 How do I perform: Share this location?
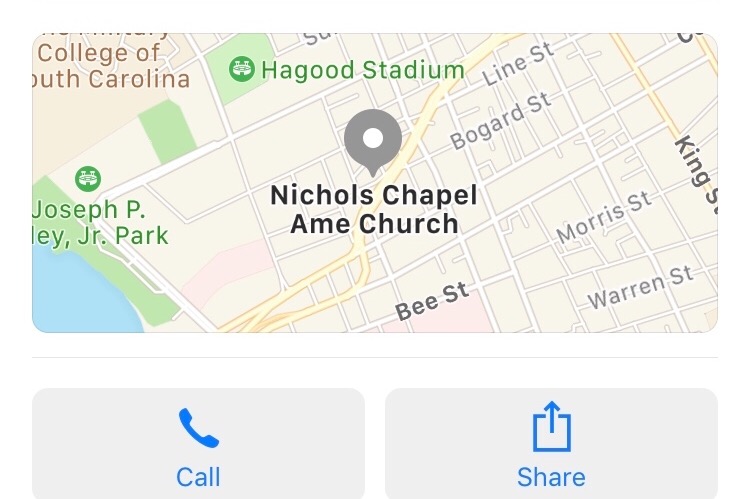(x=551, y=445)
